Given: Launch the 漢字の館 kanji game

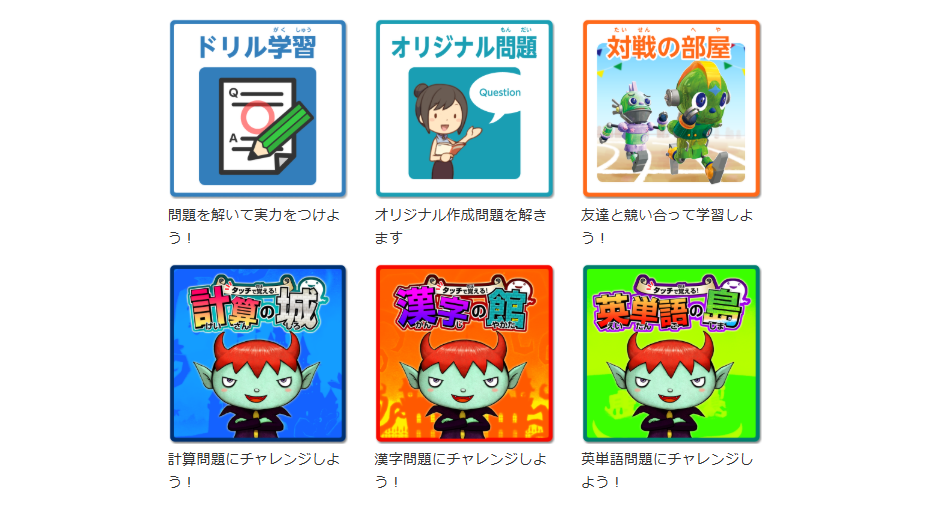Looking at the screenshot, I should 464,353.
